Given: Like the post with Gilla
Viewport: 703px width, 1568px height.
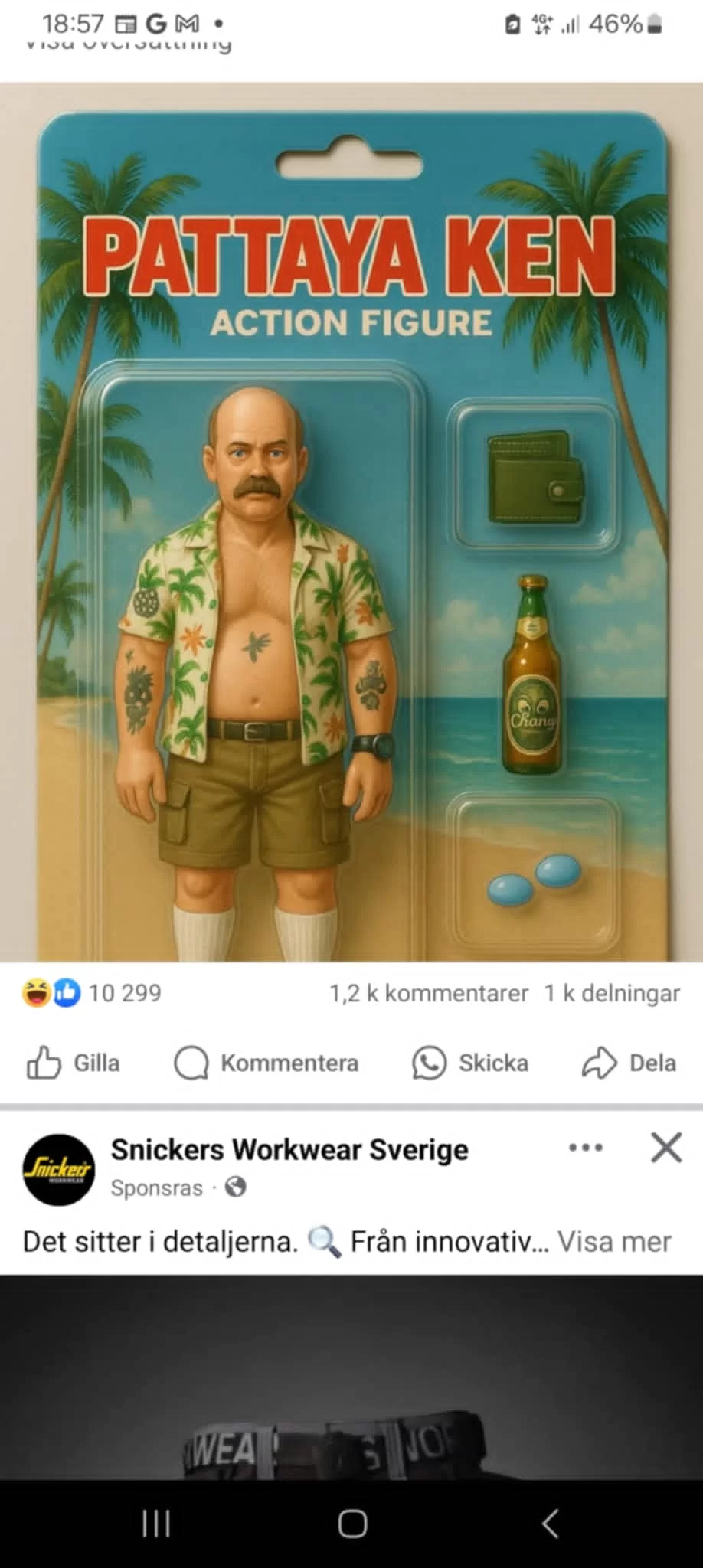Looking at the screenshot, I should 74,1063.
